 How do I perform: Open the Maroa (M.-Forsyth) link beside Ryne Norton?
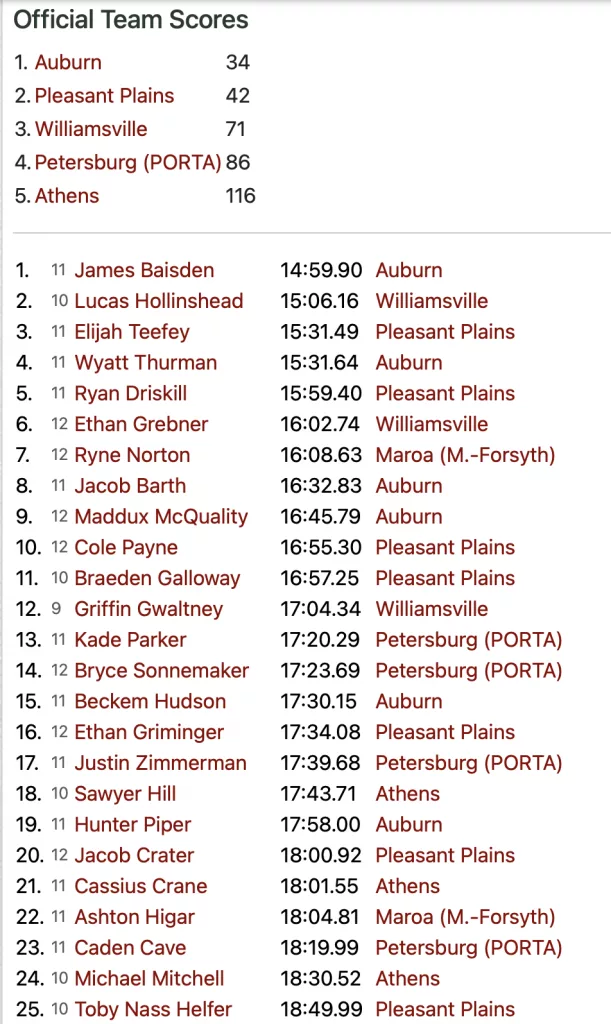click(465, 455)
